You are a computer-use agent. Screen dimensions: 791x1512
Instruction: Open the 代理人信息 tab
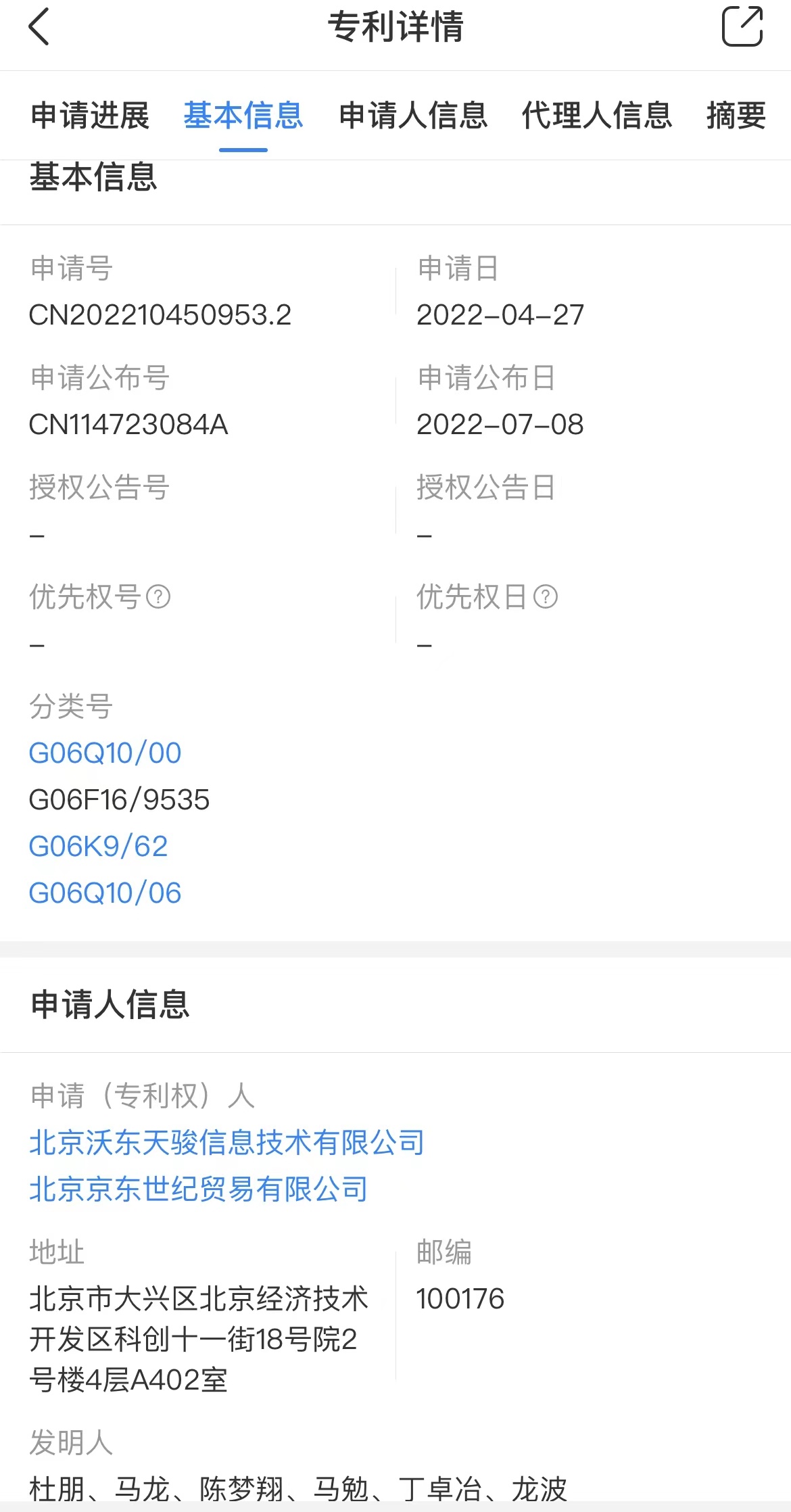point(597,115)
